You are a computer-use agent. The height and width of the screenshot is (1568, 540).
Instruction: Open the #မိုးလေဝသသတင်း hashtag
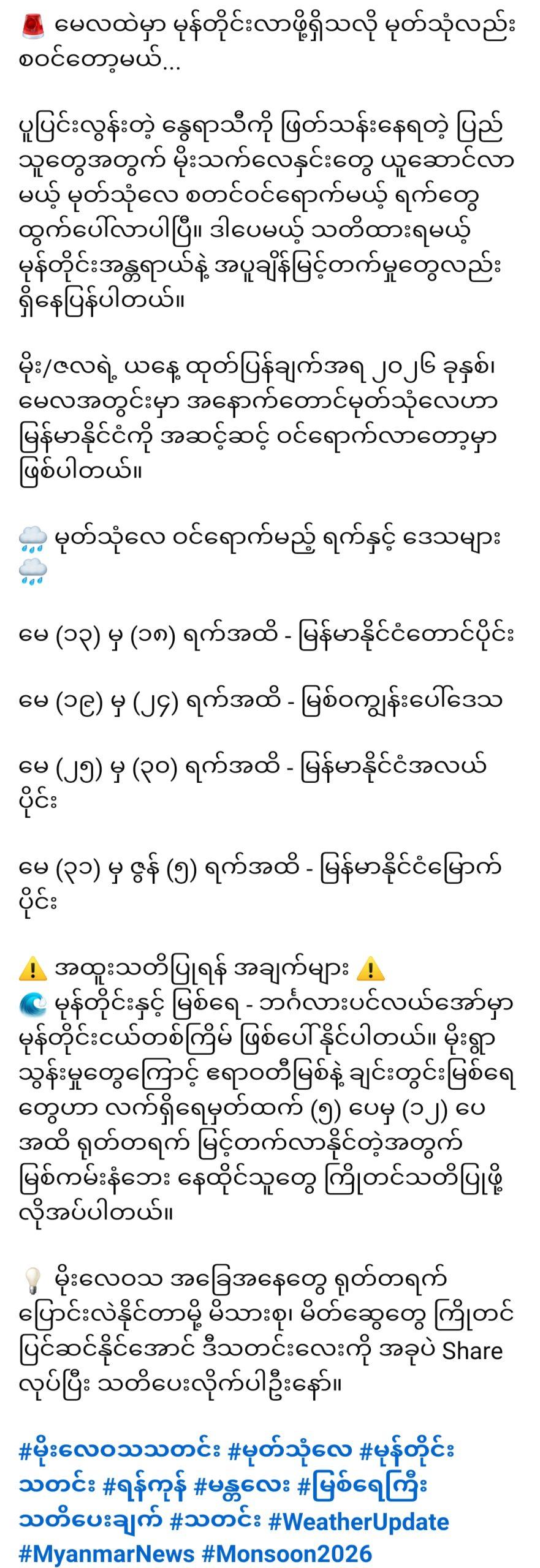tap(120, 1451)
